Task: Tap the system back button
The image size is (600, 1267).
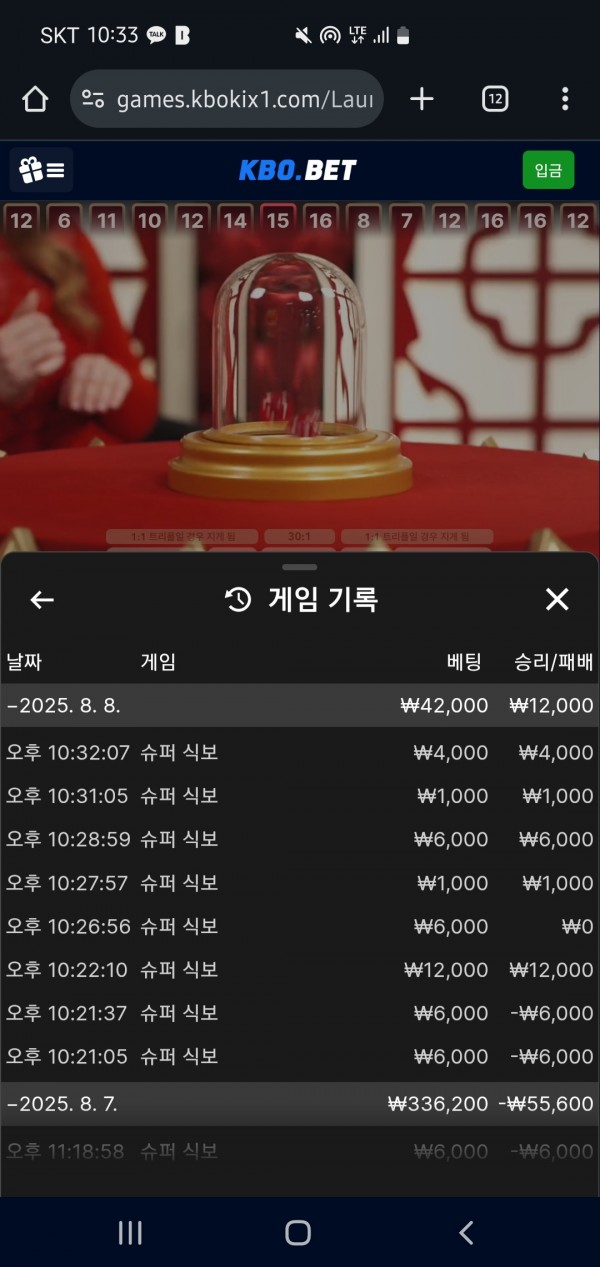Action: (x=466, y=1233)
